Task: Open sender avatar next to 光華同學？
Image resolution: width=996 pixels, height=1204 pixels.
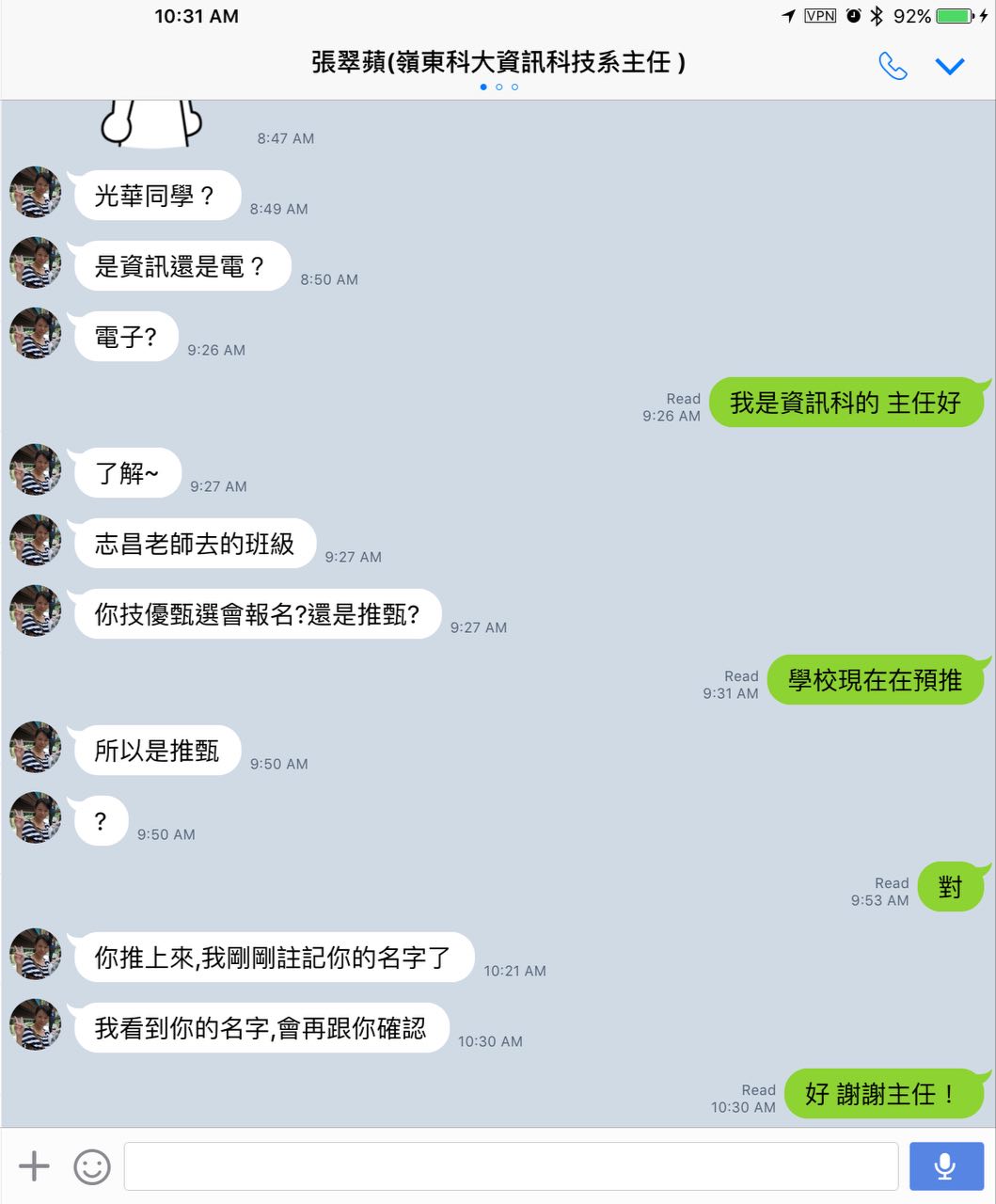Action: pyautogui.click(x=35, y=193)
